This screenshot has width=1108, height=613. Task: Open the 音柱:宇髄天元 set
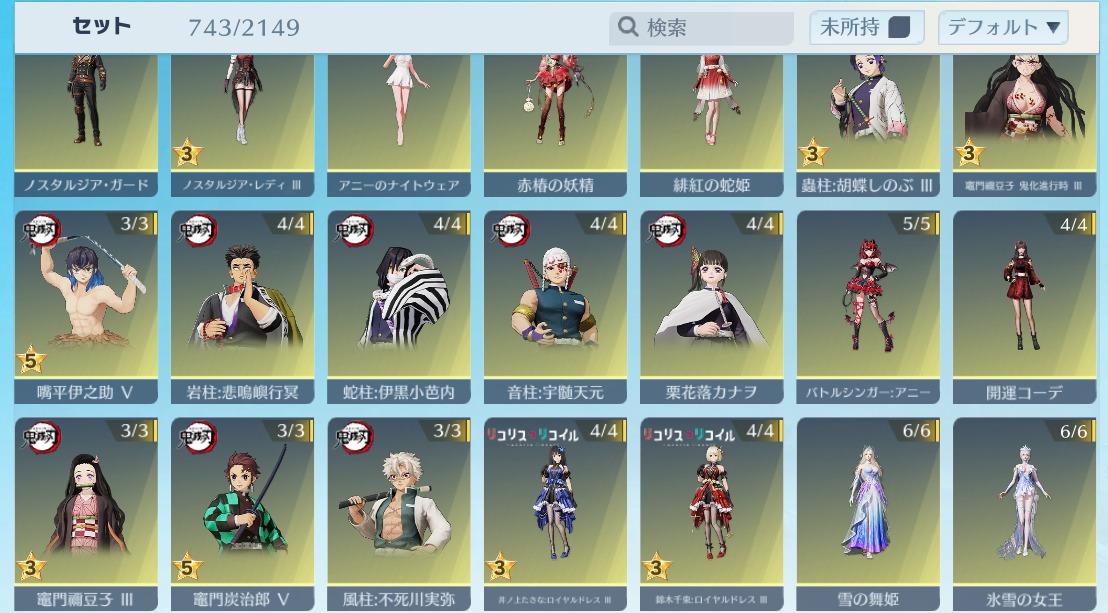555,305
